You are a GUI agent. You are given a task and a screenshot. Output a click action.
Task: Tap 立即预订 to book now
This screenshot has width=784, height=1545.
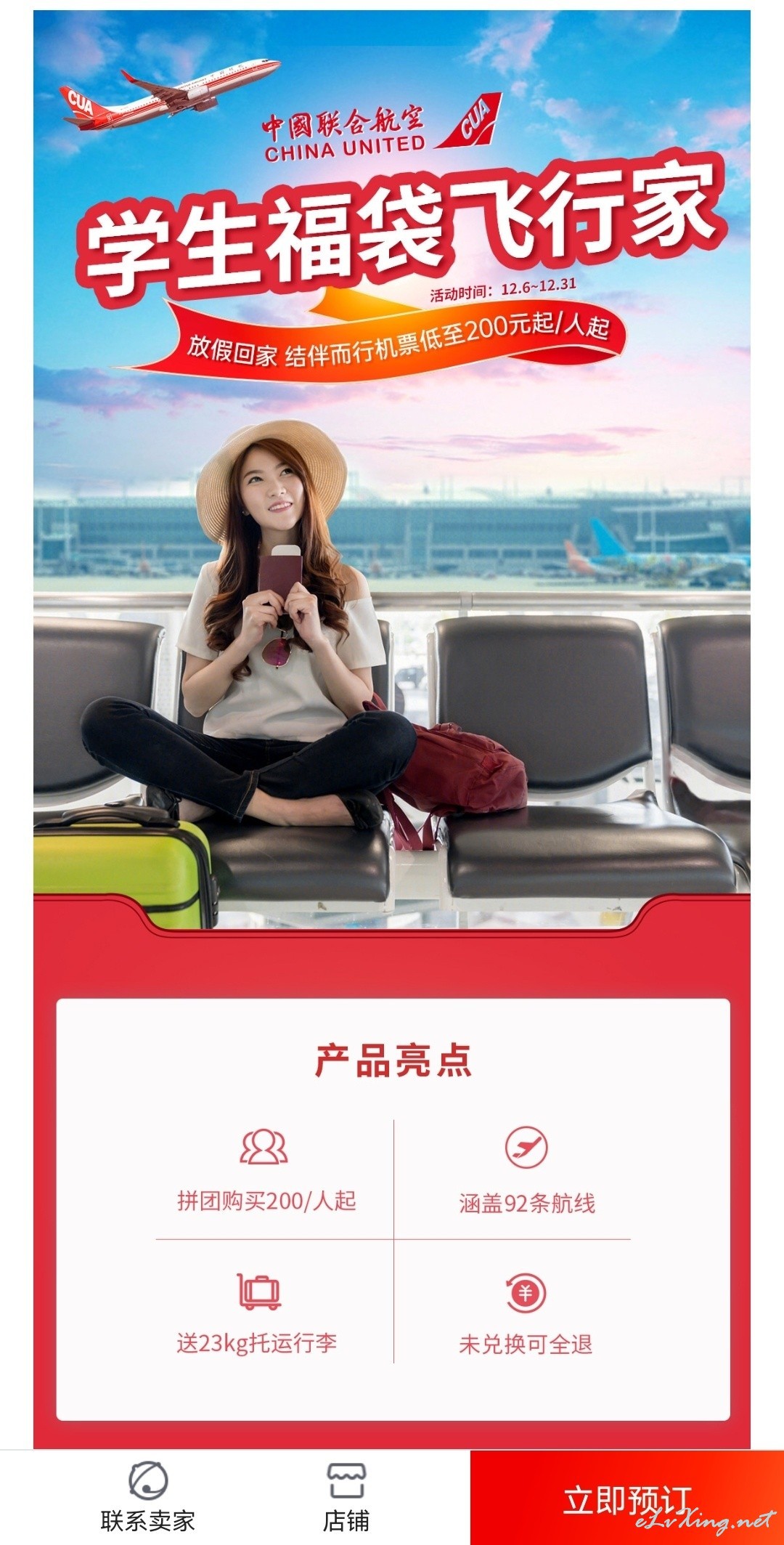coord(627,1498)
